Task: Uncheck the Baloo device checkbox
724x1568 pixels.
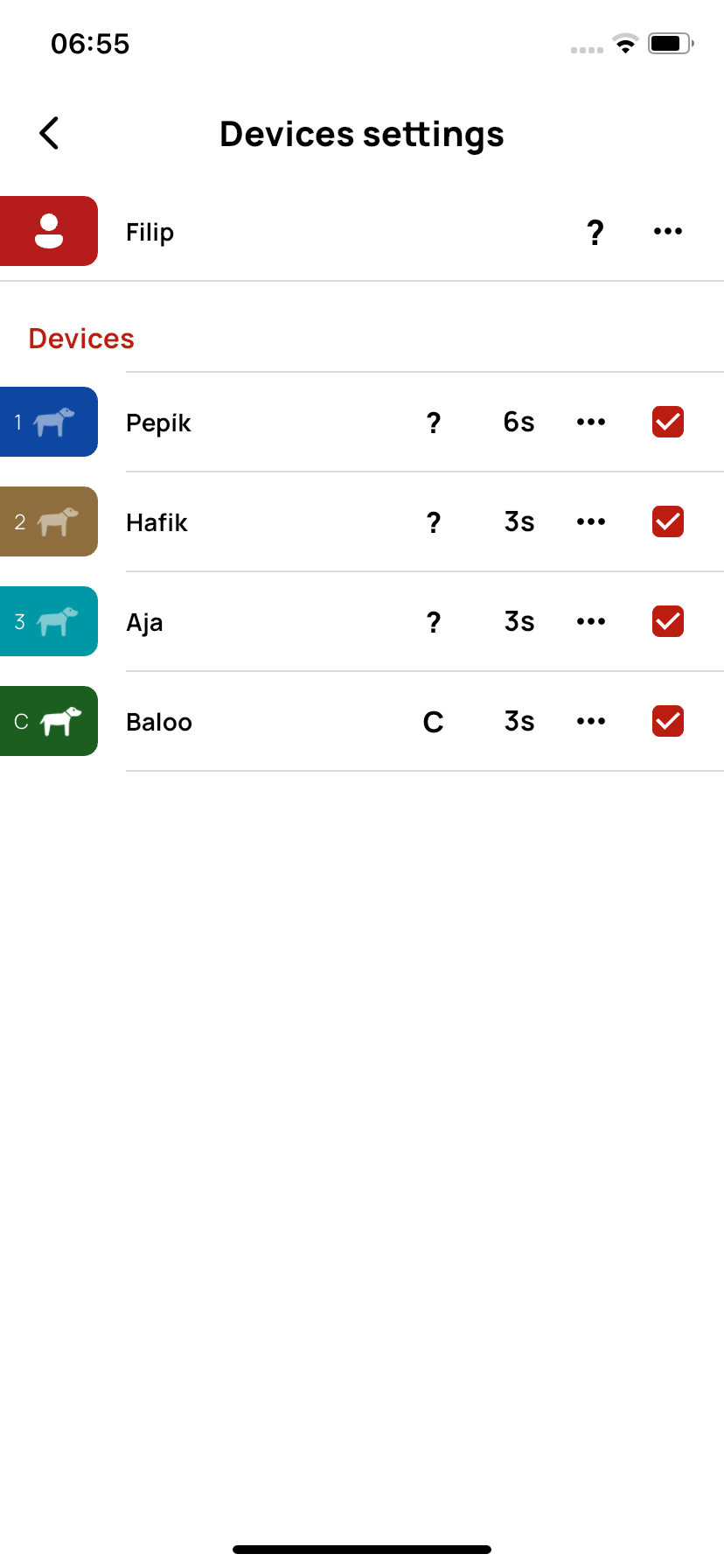Action: coord(667,722)
